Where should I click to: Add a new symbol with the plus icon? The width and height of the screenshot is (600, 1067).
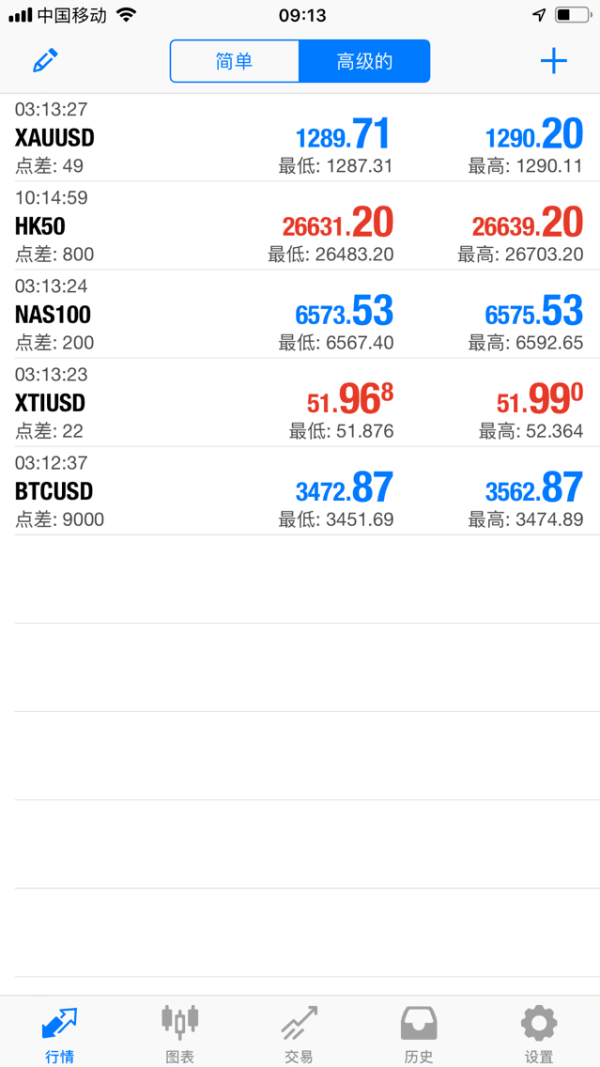point(553,61)
